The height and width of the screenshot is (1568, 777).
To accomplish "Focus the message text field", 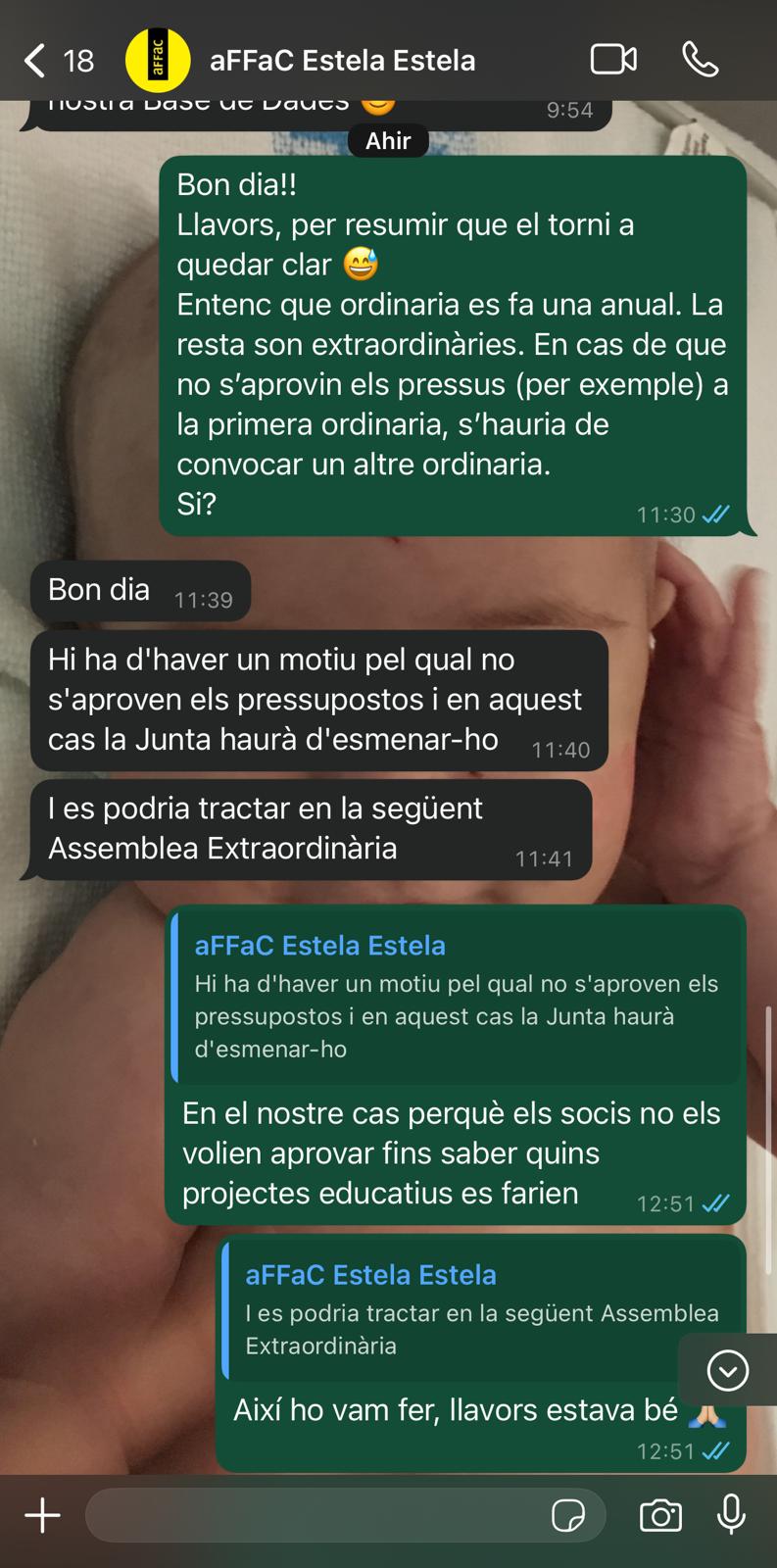I will pyautogui.click(x=314, y=1515).
